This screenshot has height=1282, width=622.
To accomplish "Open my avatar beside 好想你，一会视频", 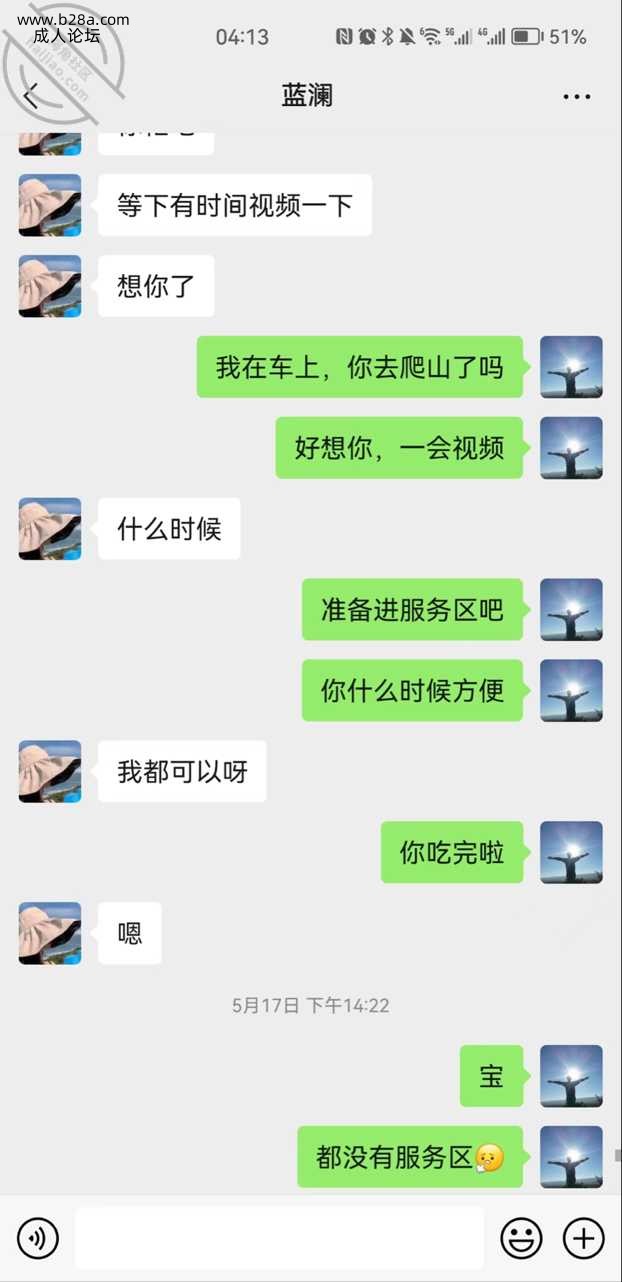I will click(571, 448).
